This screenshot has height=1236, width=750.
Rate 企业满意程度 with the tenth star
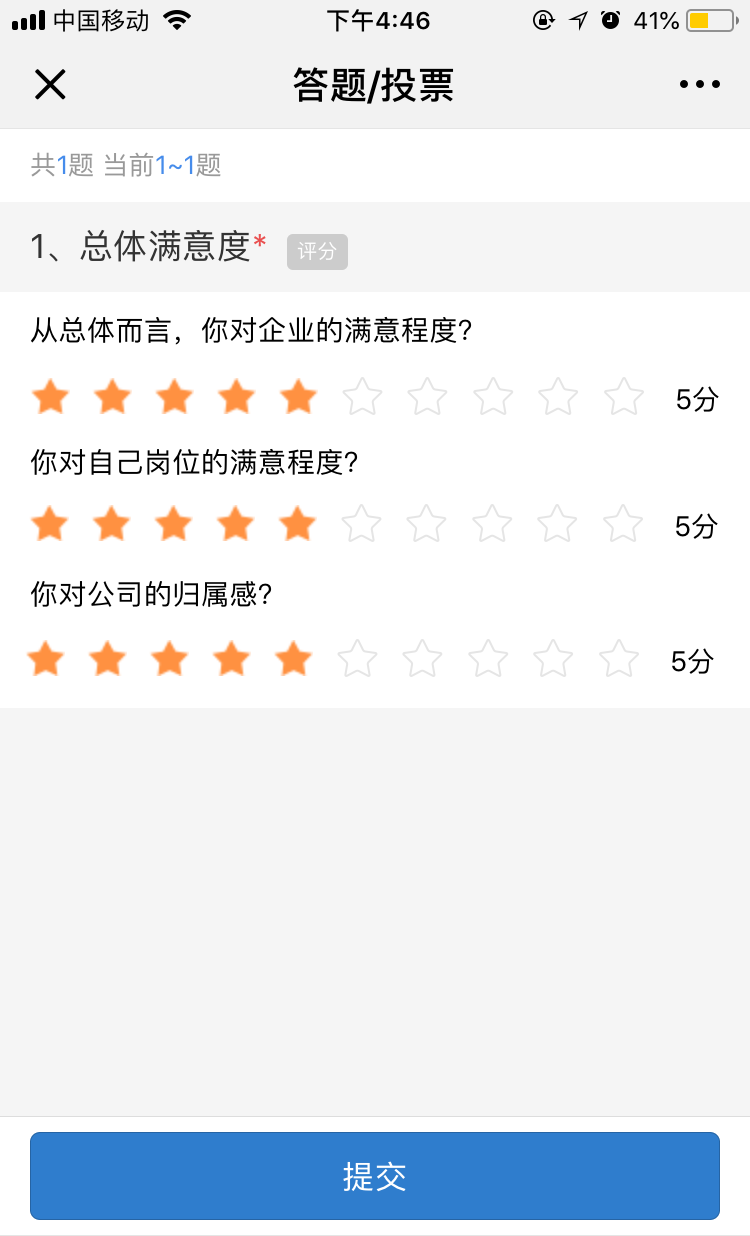point(624,397)
